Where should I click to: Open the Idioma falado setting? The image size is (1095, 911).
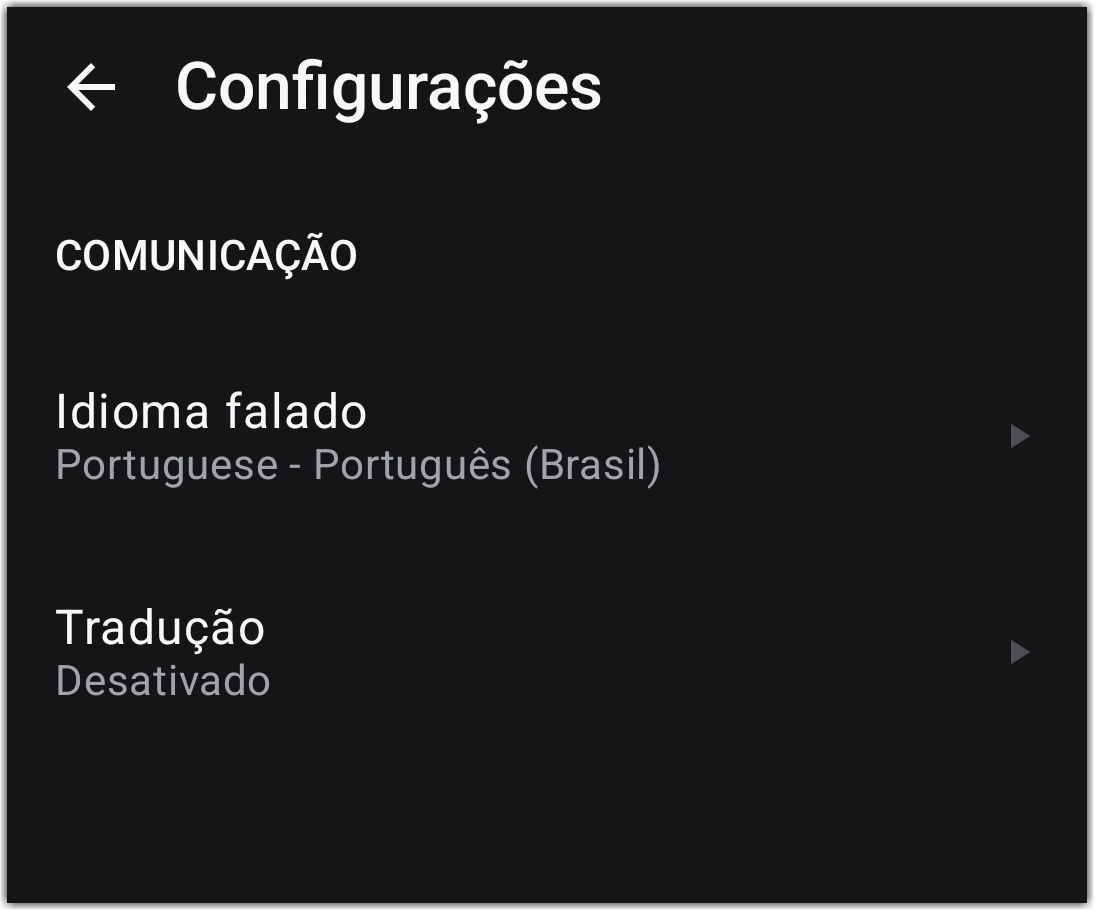point(540,437)
